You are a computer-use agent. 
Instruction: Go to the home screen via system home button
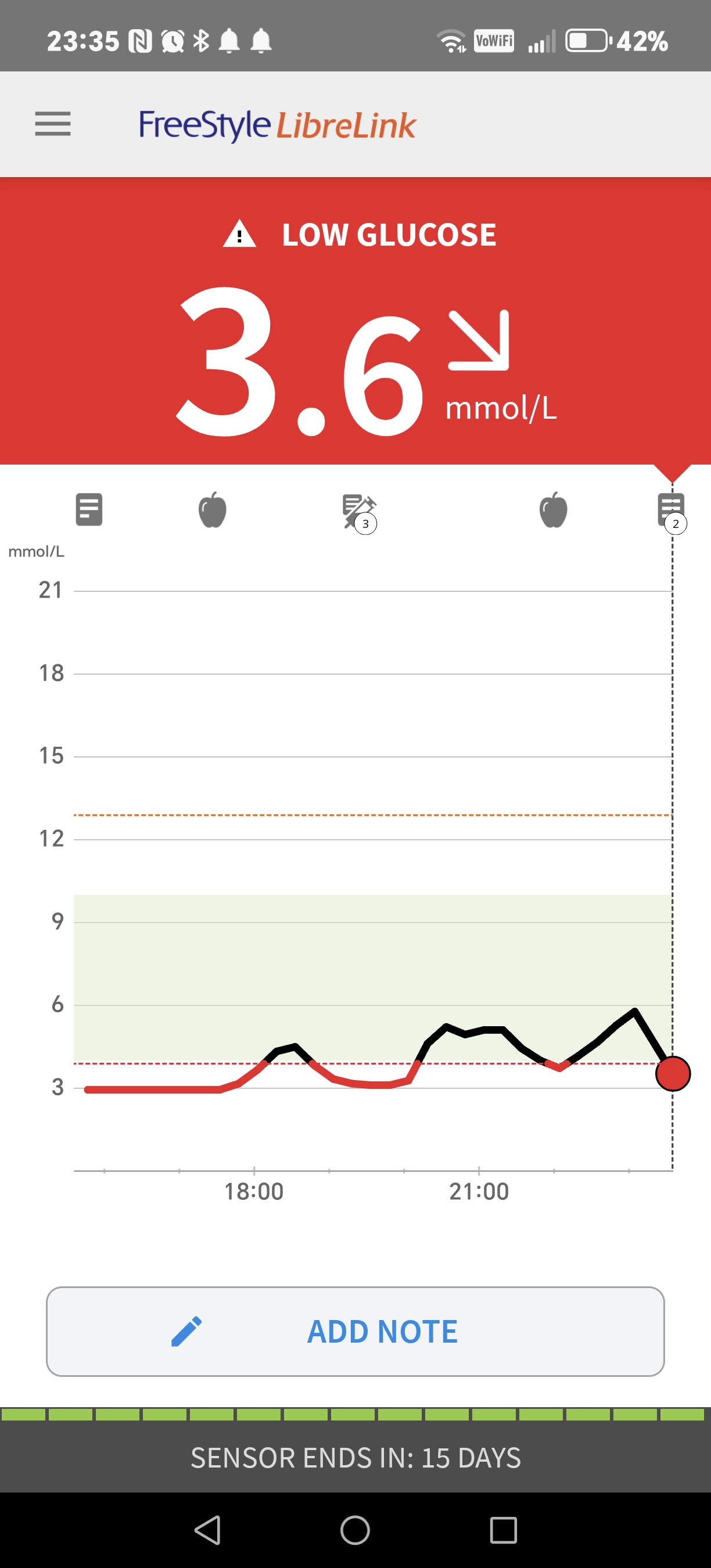(355, 1530)
